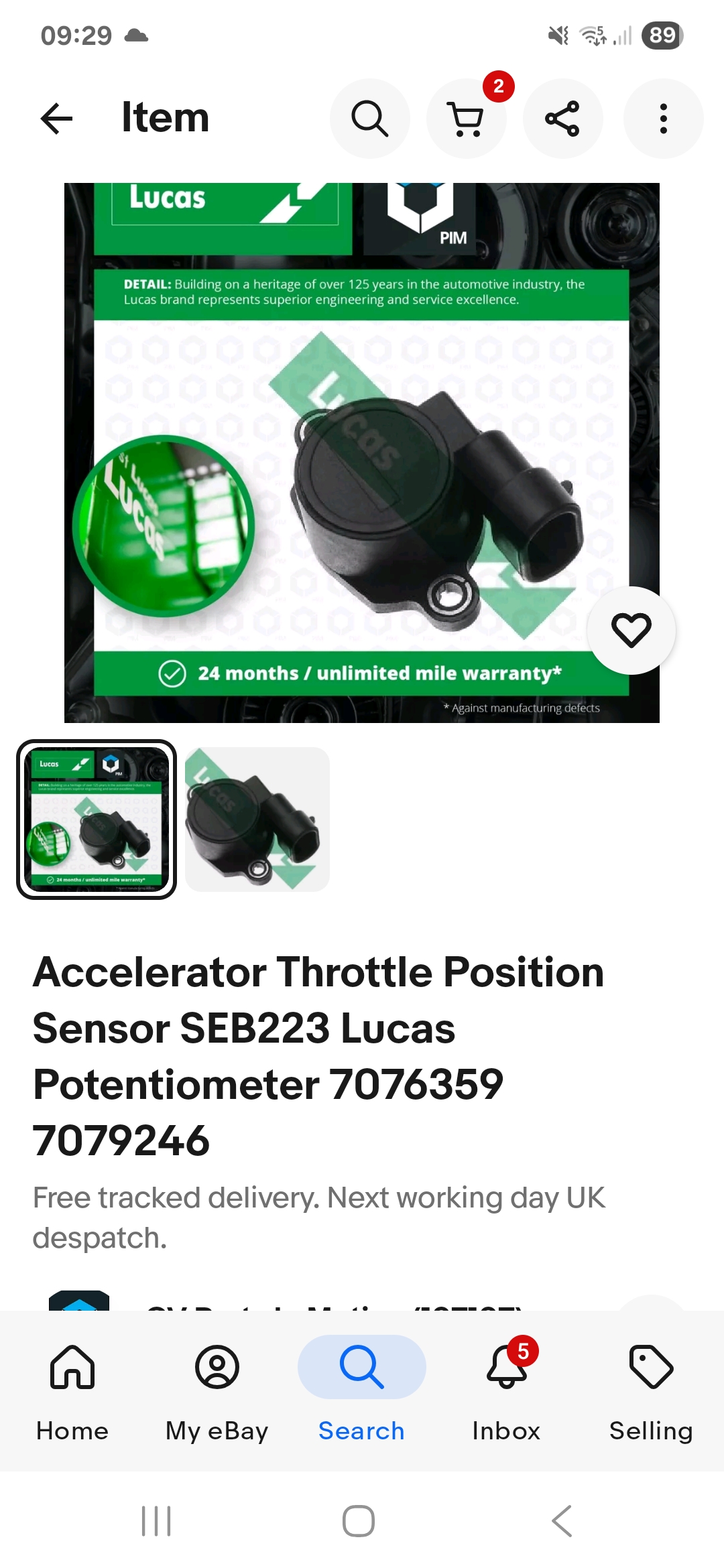The height and width of the screenshot is (1568, 724).
Task: Go back using the top-left arrow
Action: click(x=56, y=119)
